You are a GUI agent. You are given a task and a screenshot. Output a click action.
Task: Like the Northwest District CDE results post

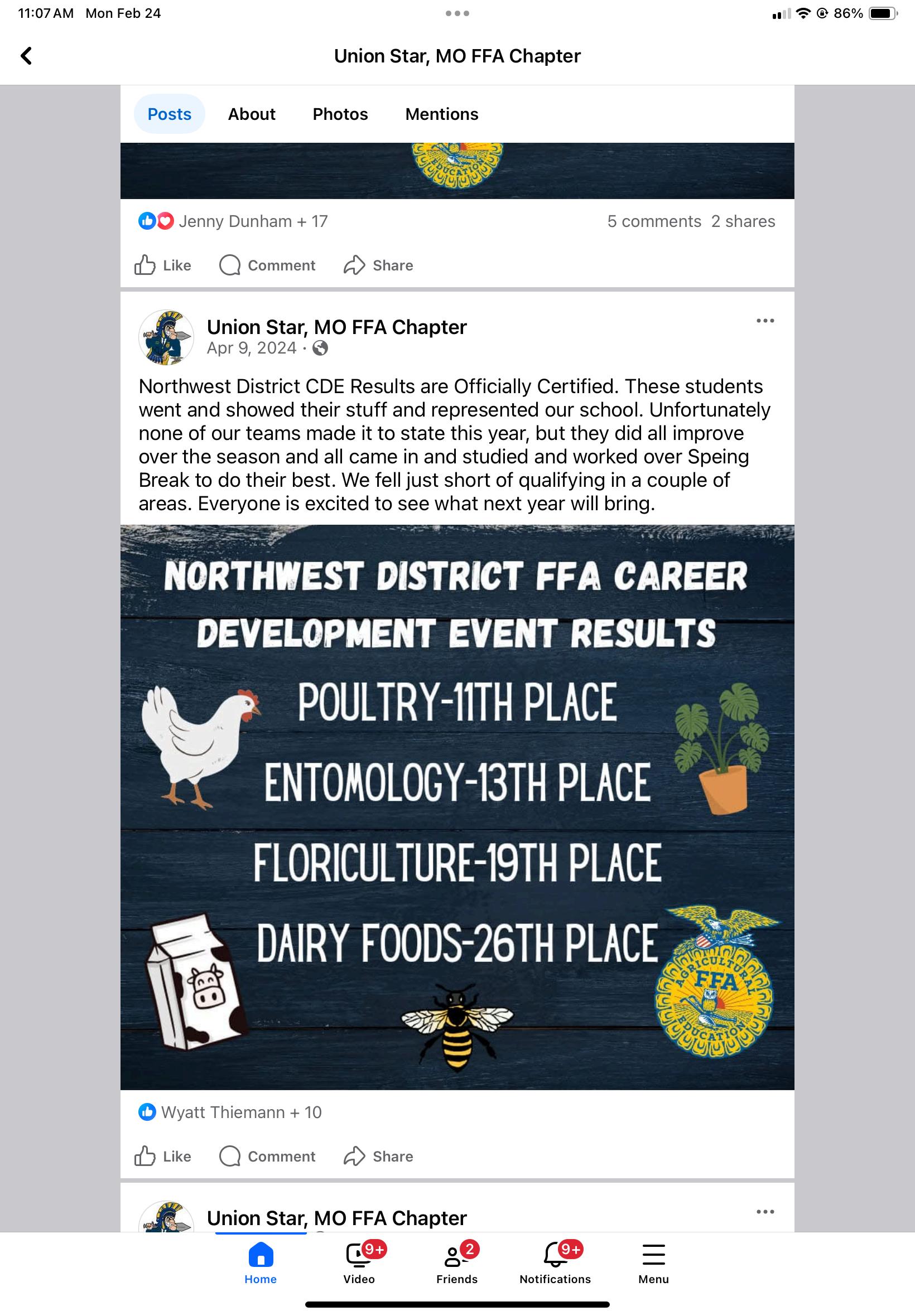[163, 1156]
